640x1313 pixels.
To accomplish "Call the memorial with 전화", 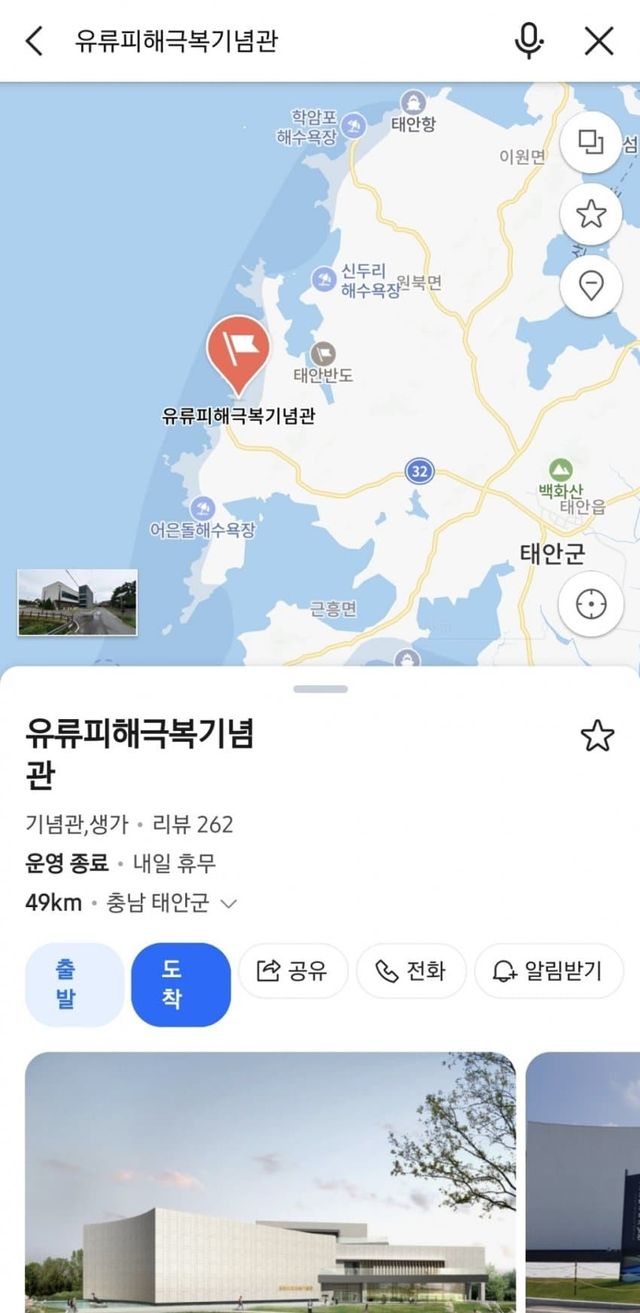I will (409, 970).
